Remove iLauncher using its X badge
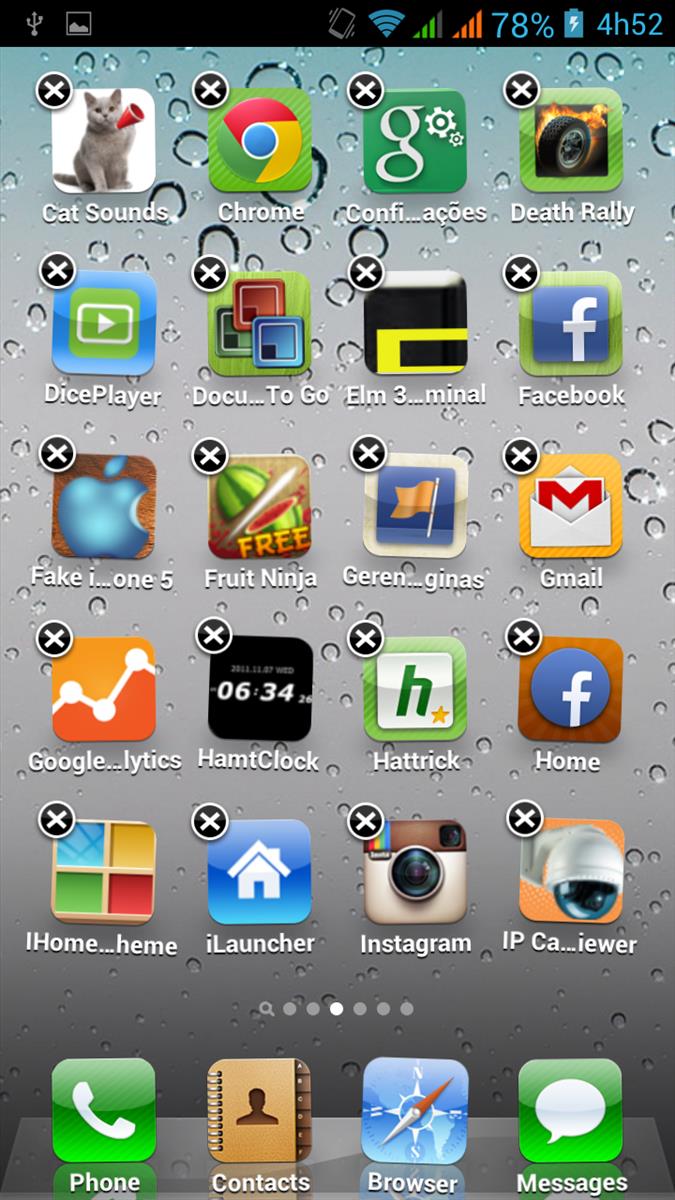Viewport: 675px width, 1200px height. 210,822
